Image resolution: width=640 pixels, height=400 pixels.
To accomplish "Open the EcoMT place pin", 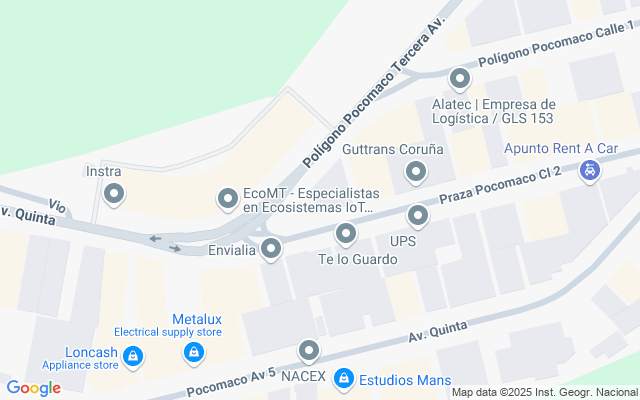I will click(x=228, y=200).
